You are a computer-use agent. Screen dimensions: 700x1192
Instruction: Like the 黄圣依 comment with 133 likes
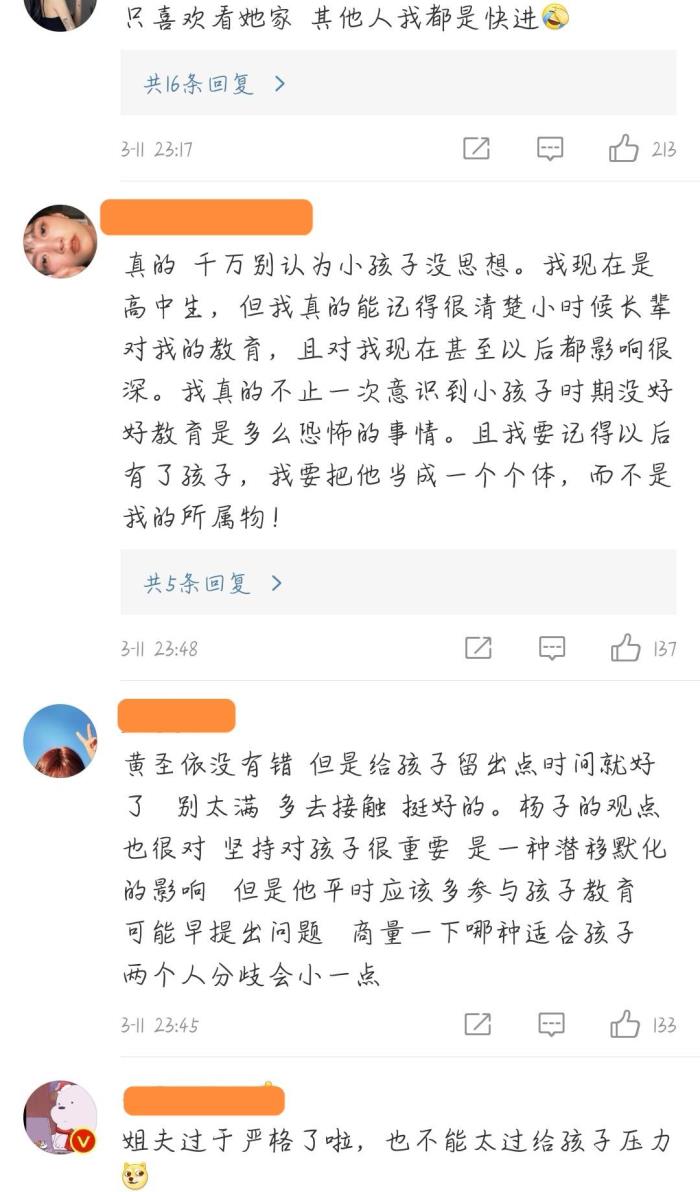click(626, 1025)
